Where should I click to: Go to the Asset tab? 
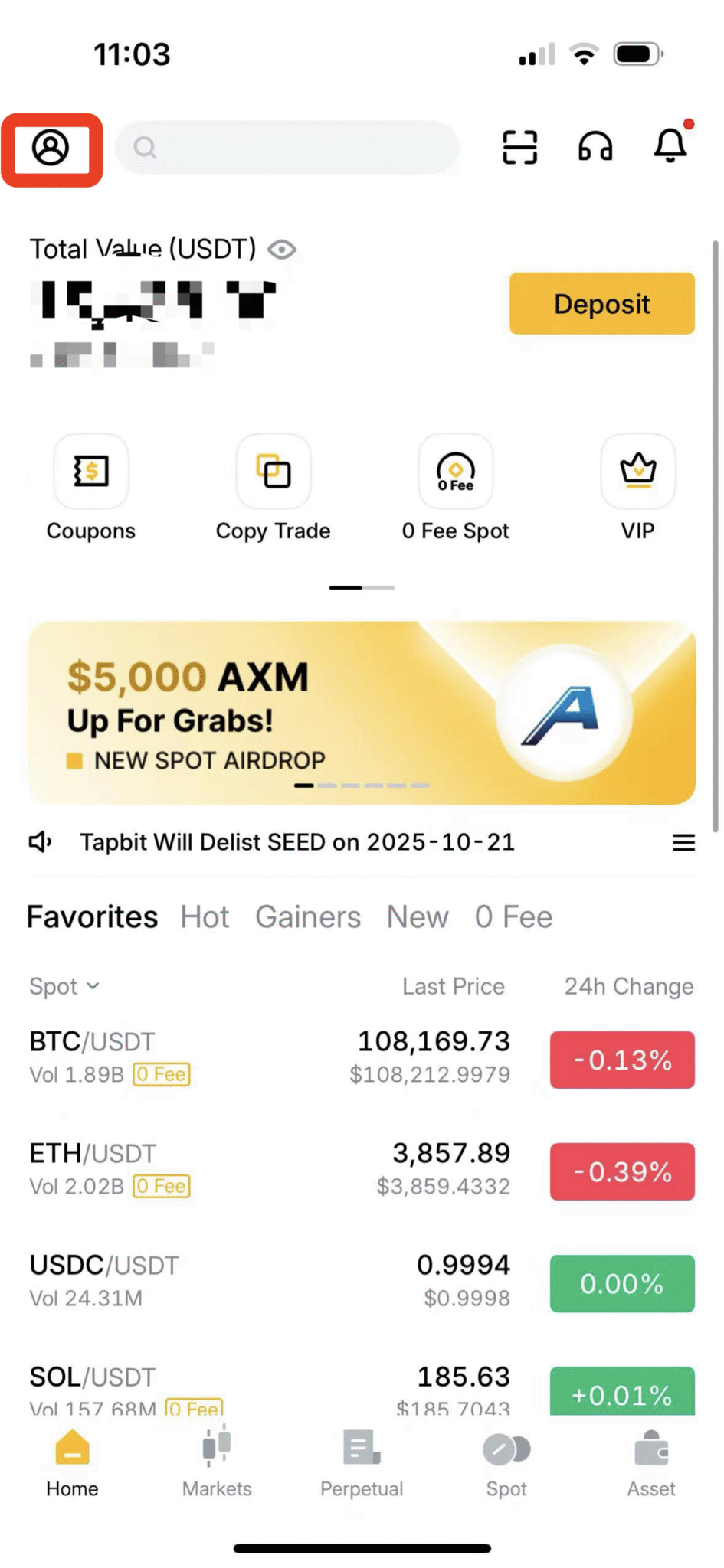tap(651, 1464)
